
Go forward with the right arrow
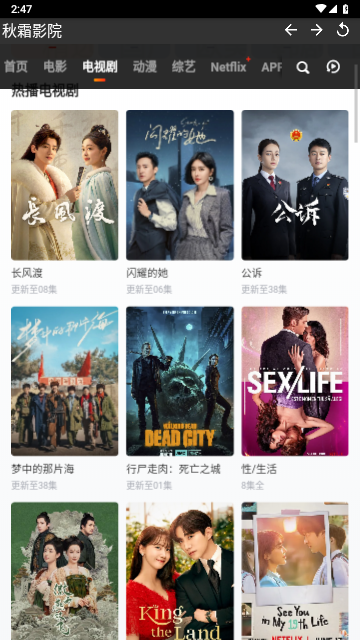316,30
